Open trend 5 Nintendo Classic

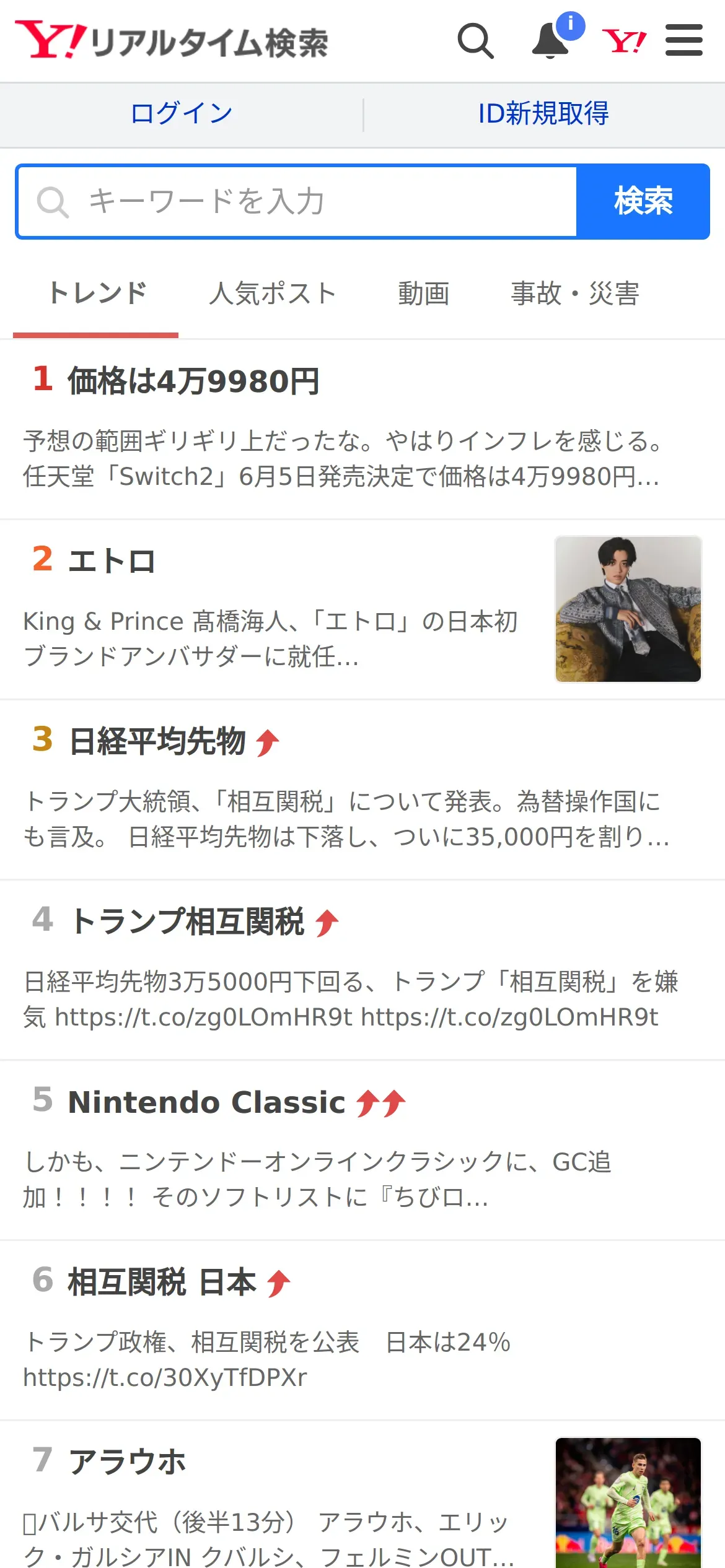click(x=362, y=1151)
